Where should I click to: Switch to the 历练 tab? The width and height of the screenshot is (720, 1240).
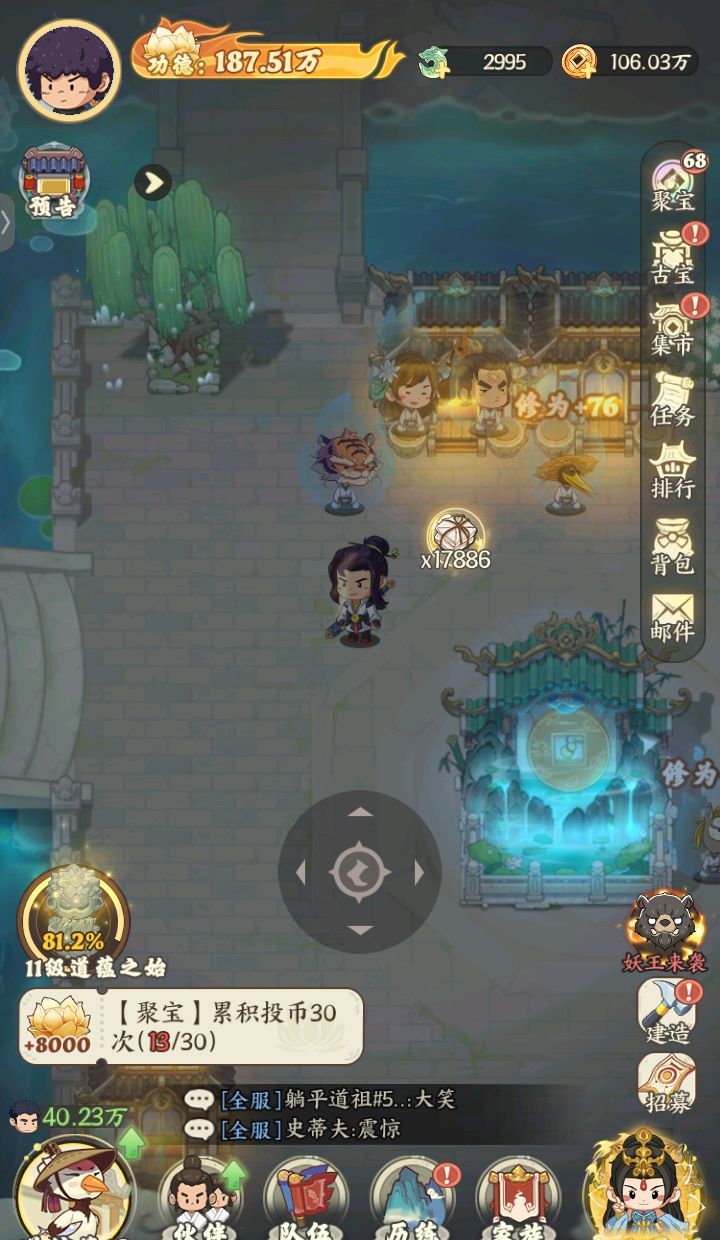pos(412,1200)
